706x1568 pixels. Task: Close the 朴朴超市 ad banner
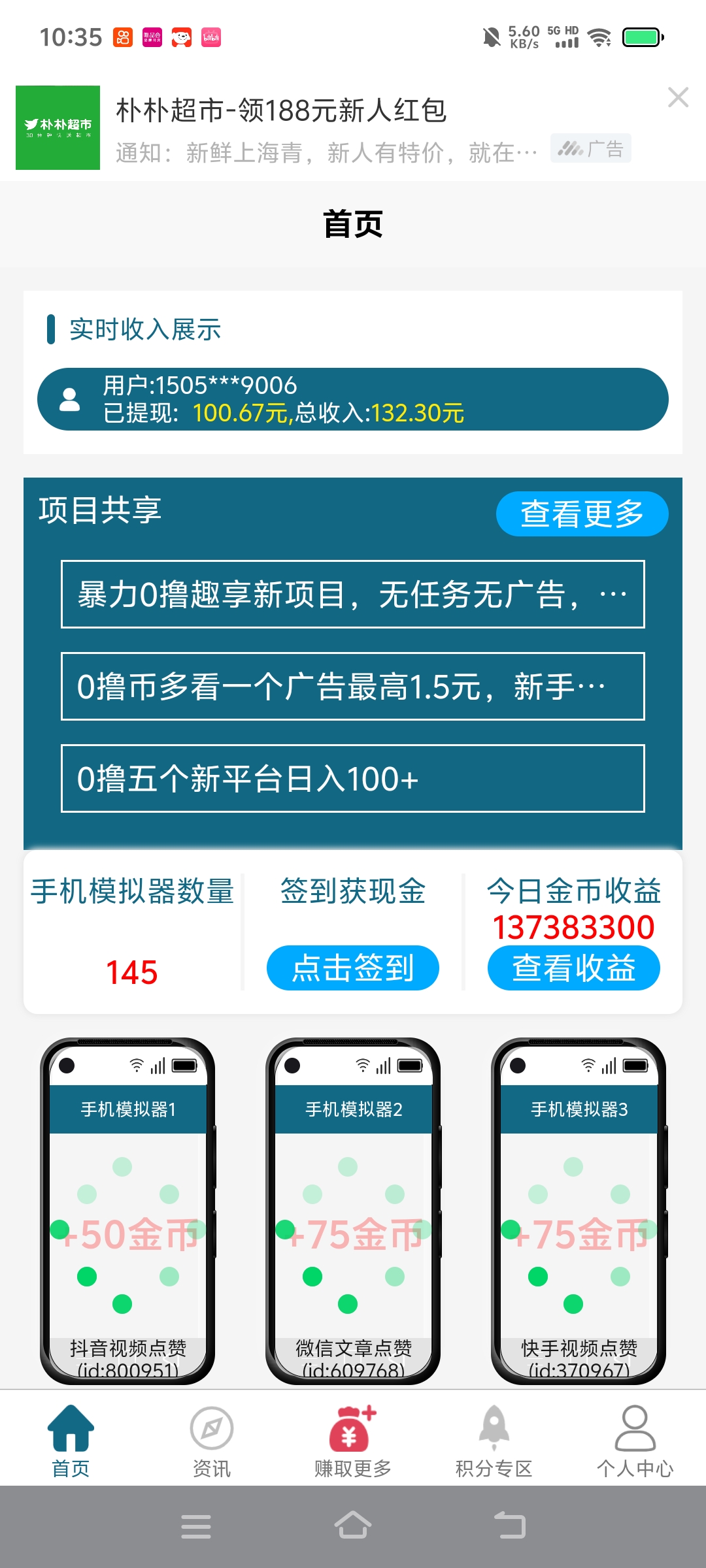tap(678, 97)
